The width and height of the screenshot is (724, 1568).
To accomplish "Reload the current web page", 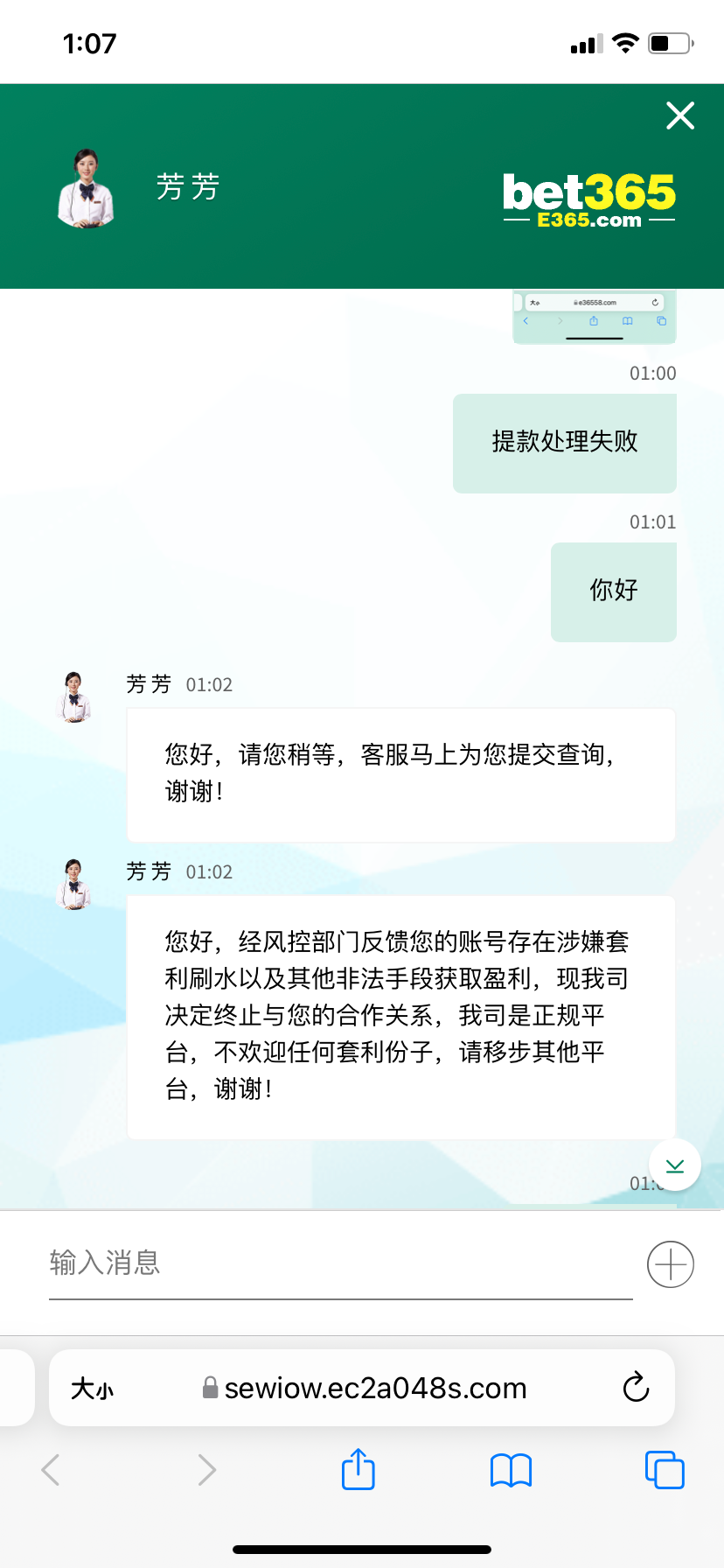I will point(636,1388).
